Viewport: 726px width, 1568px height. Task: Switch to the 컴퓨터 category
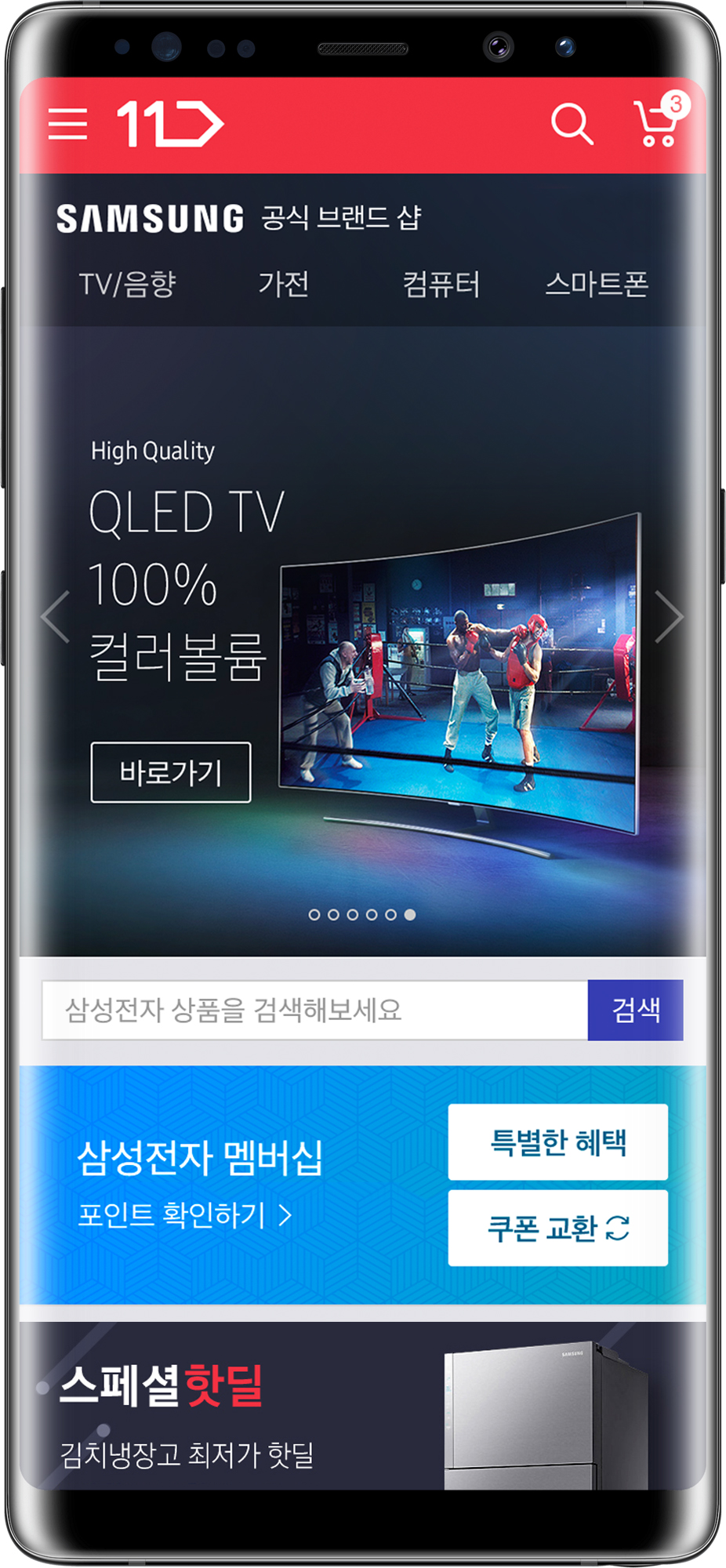pyautogui.click(x=441, y=284)
